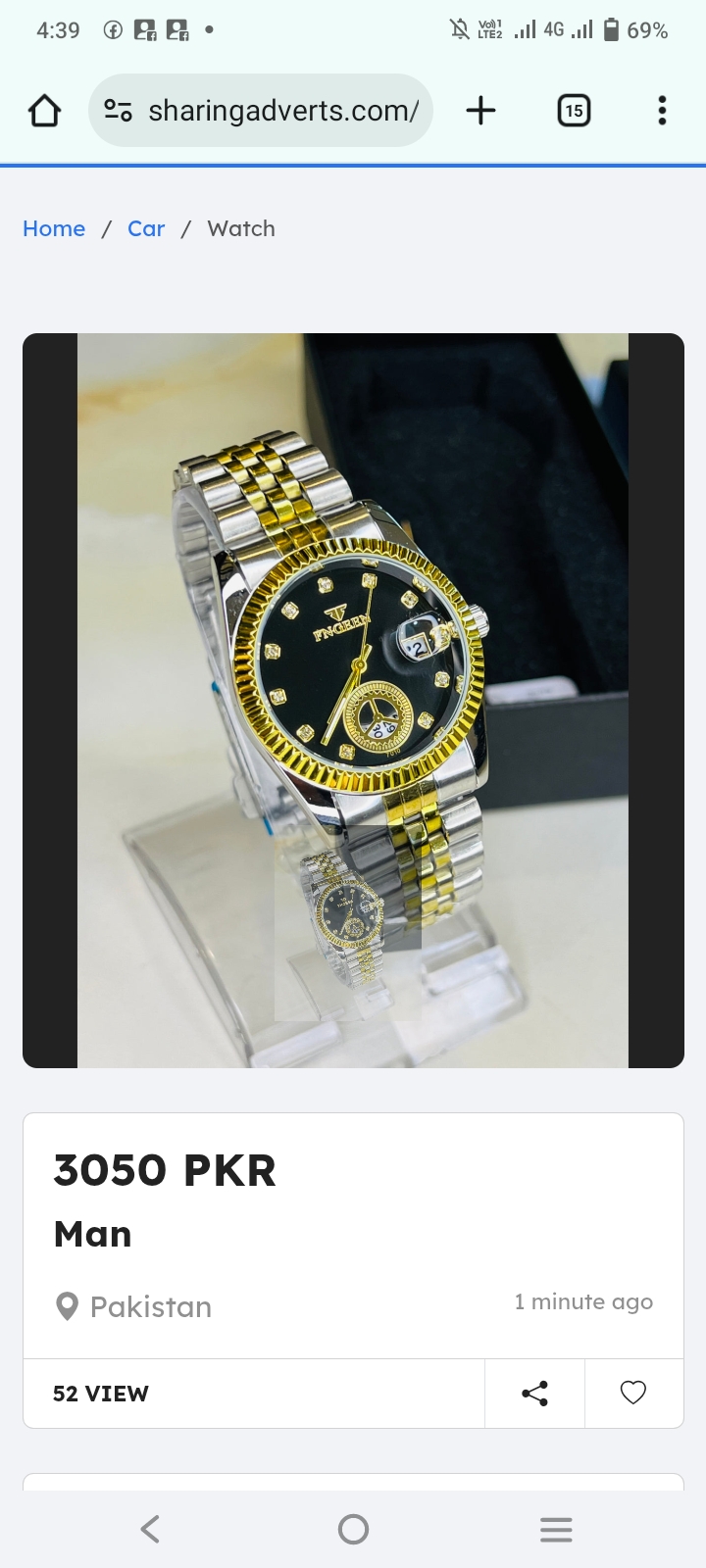Go back using the system back button

coord(150,1529)
